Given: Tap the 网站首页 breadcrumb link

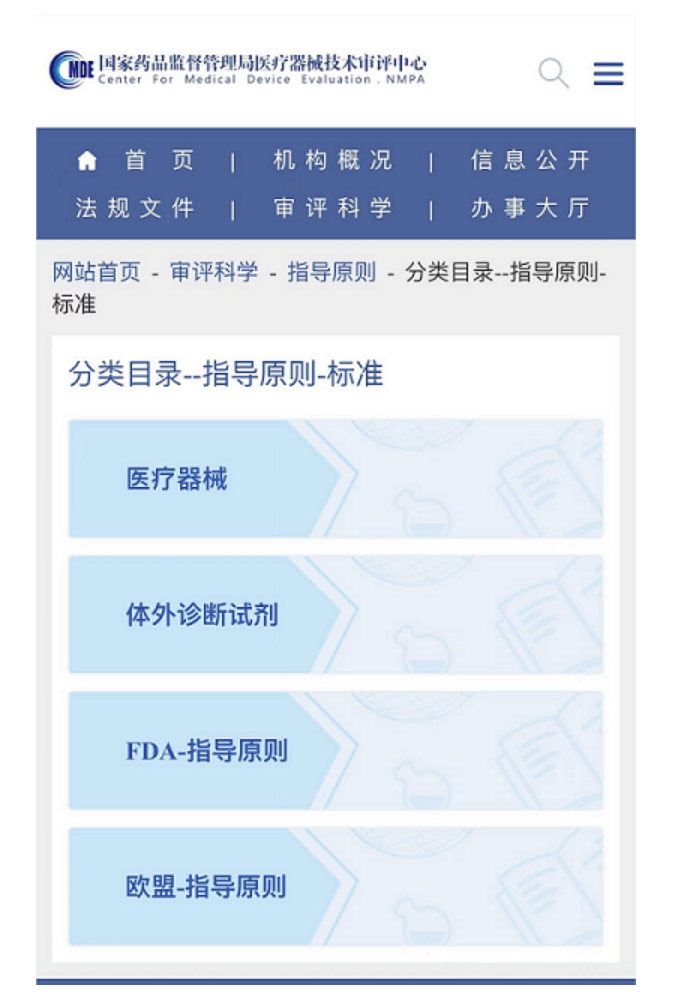Looking at the screenshot, I should tap(96, 272).
